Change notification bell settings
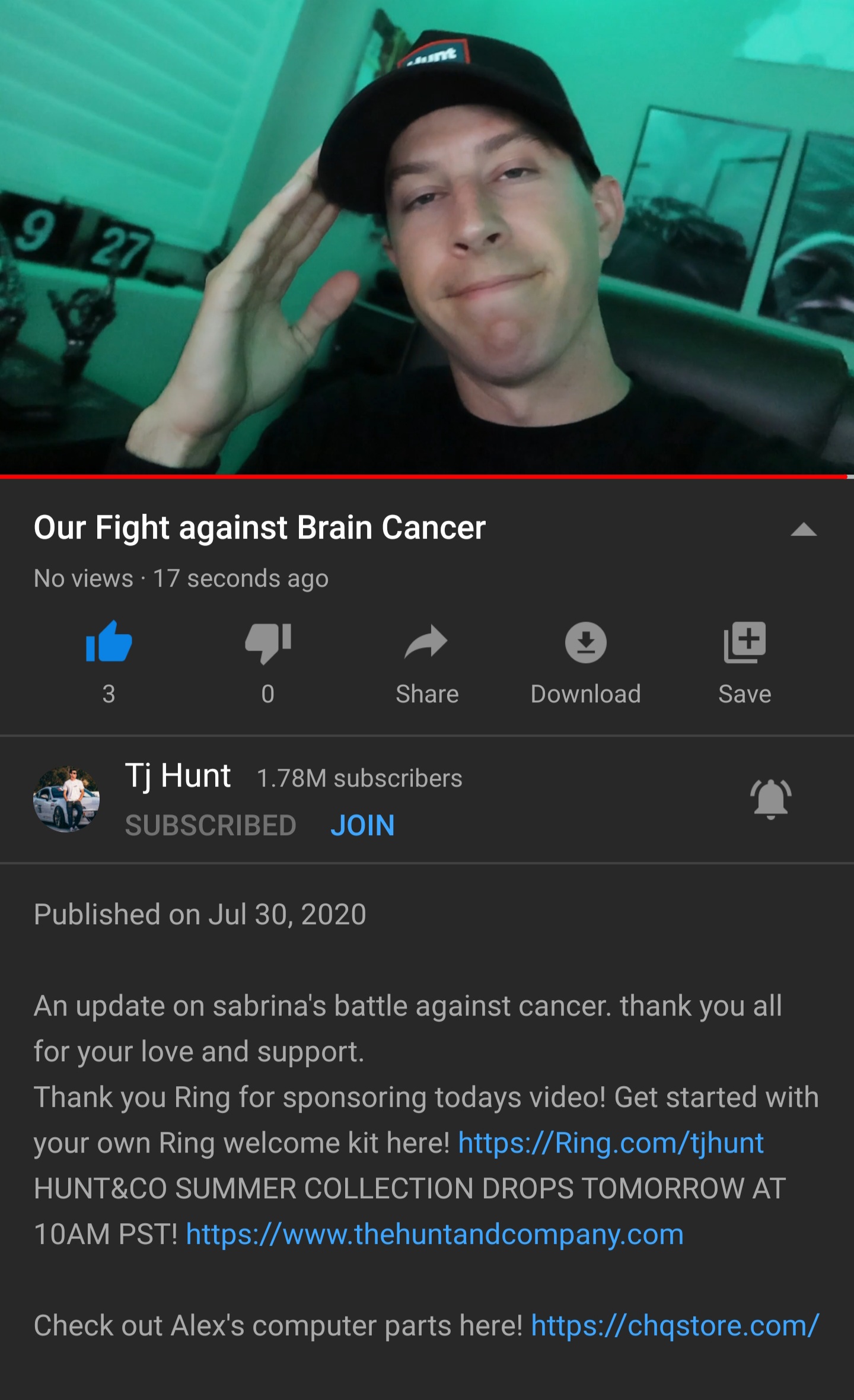Image resolution: width=854 pixels, height=1400 pixels. point(770,799)
